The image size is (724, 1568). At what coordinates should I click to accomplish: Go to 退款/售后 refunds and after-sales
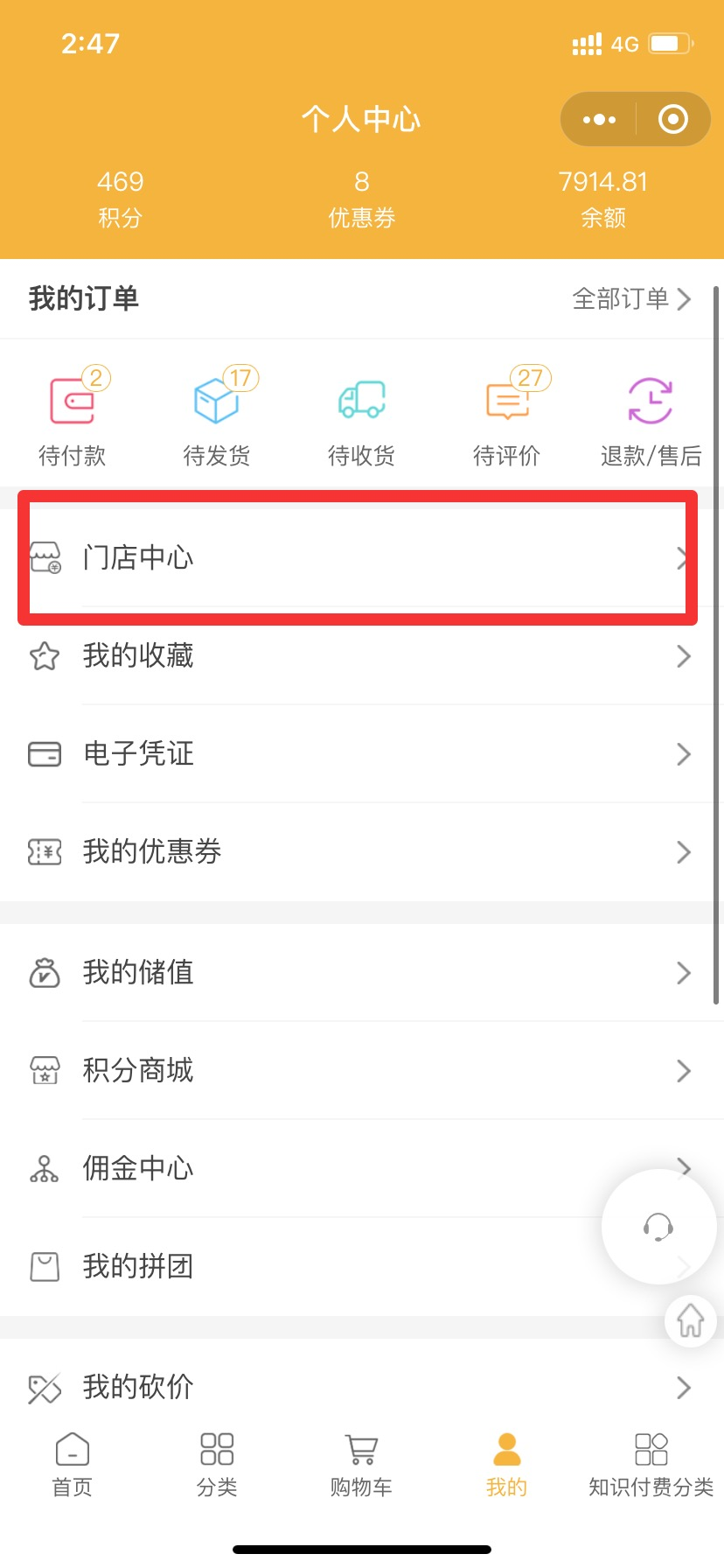pos(651,417)
